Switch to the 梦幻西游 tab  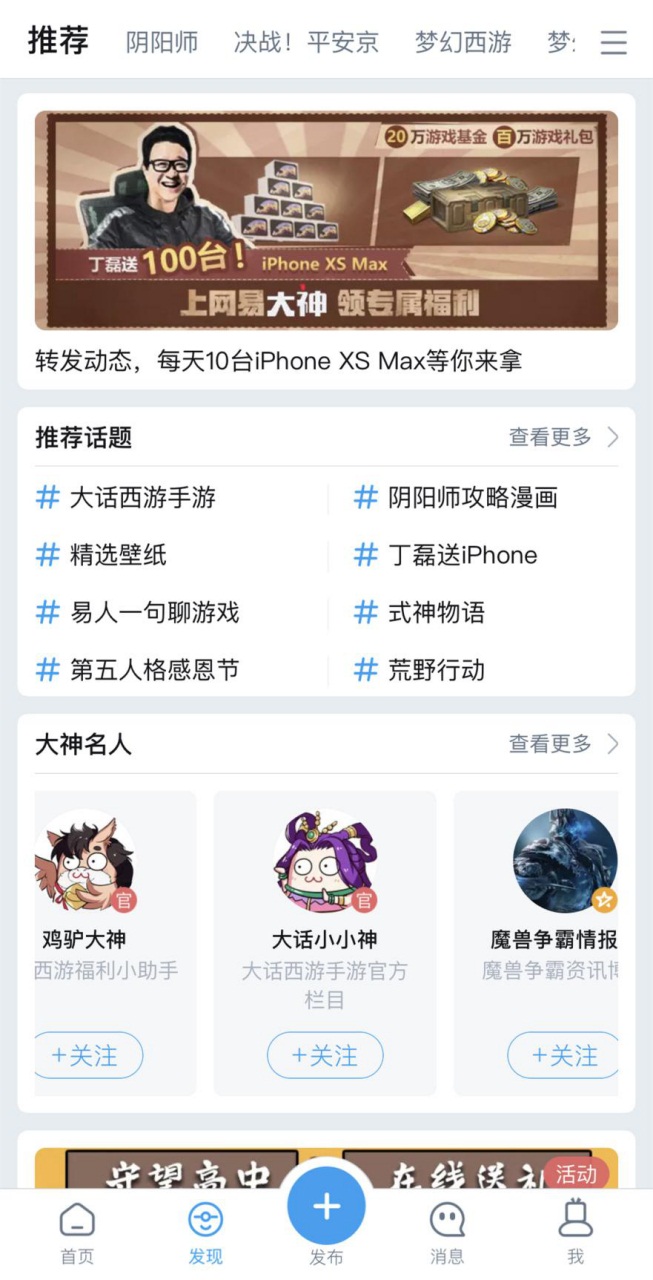463,42
